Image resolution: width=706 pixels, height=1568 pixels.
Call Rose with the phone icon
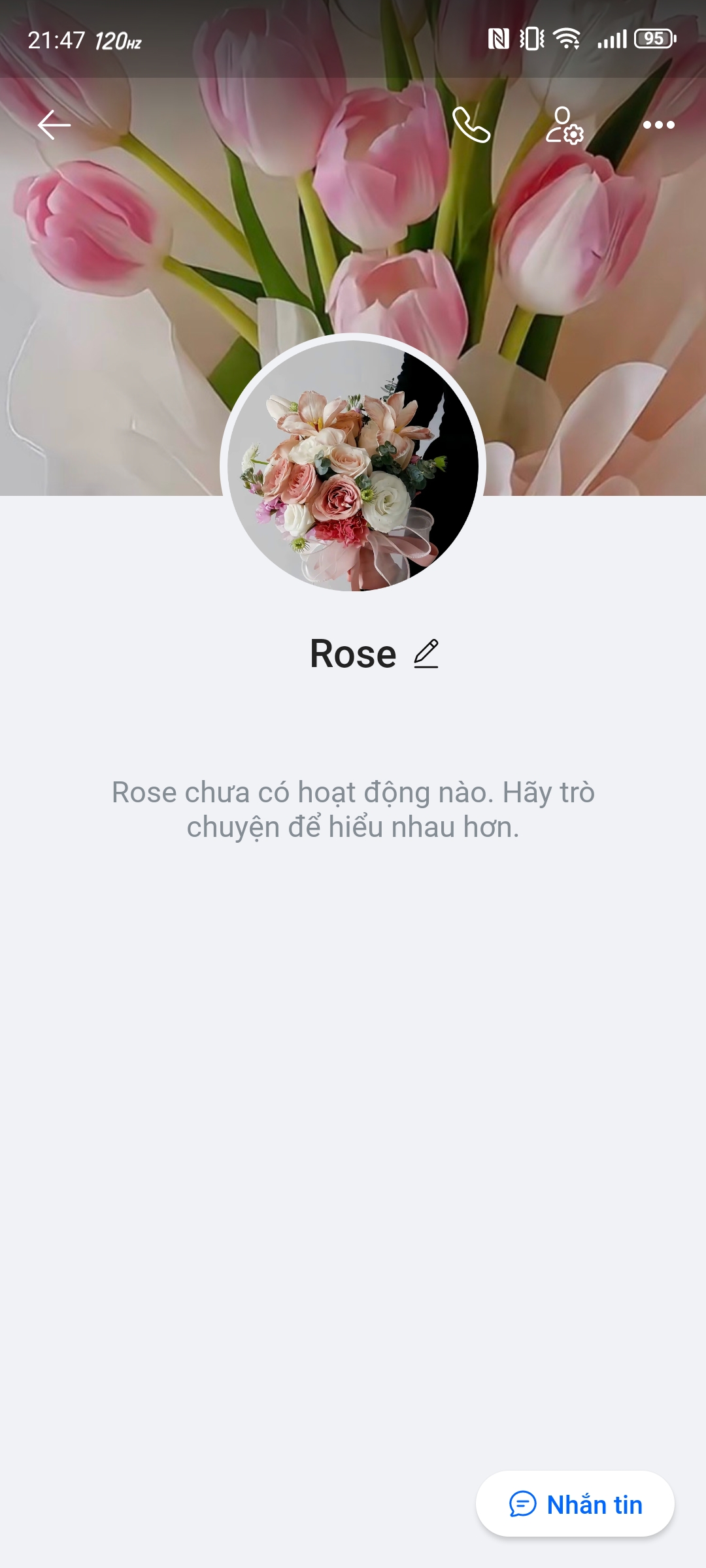(x=471, y=125)
